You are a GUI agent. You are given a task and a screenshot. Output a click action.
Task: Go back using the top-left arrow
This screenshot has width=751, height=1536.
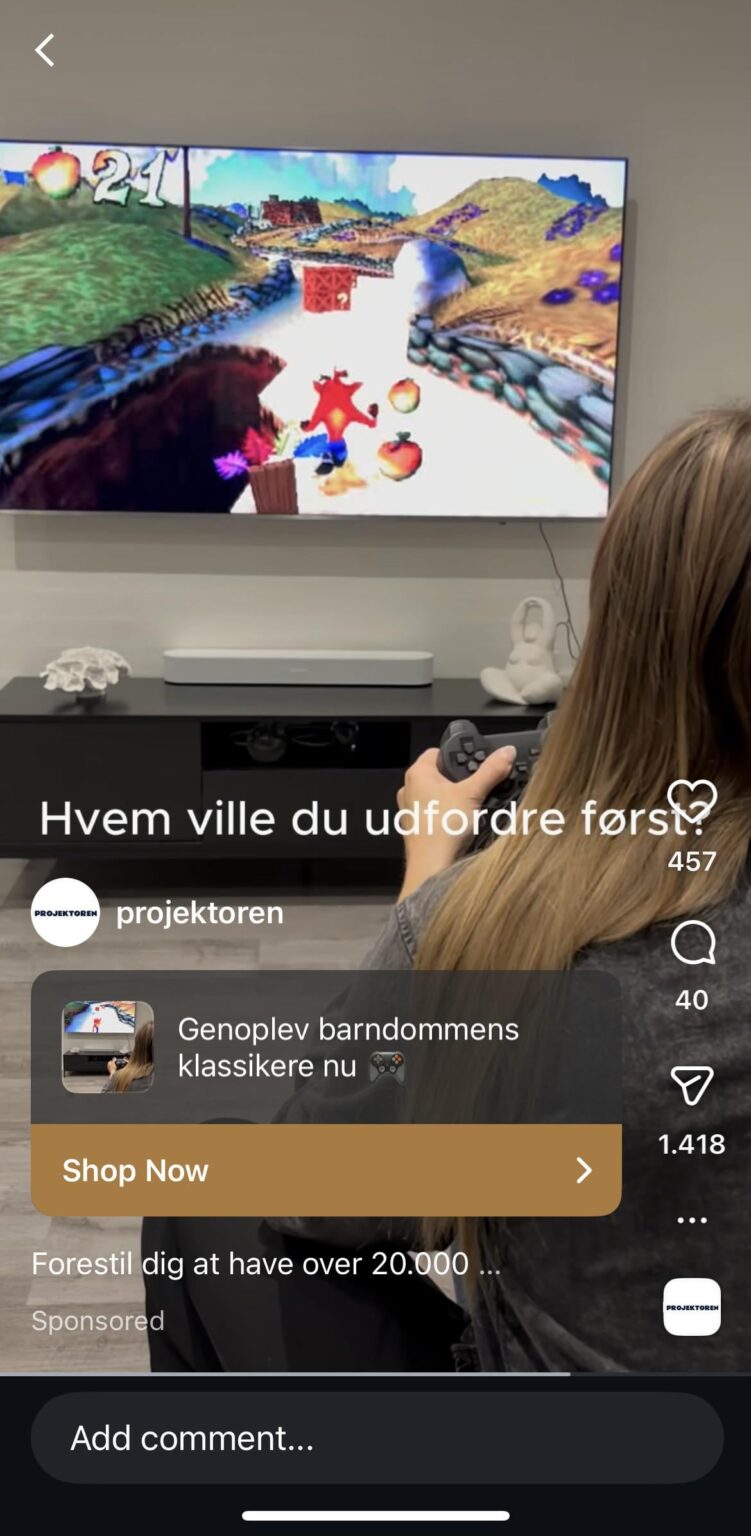click(x=44, y=50)
